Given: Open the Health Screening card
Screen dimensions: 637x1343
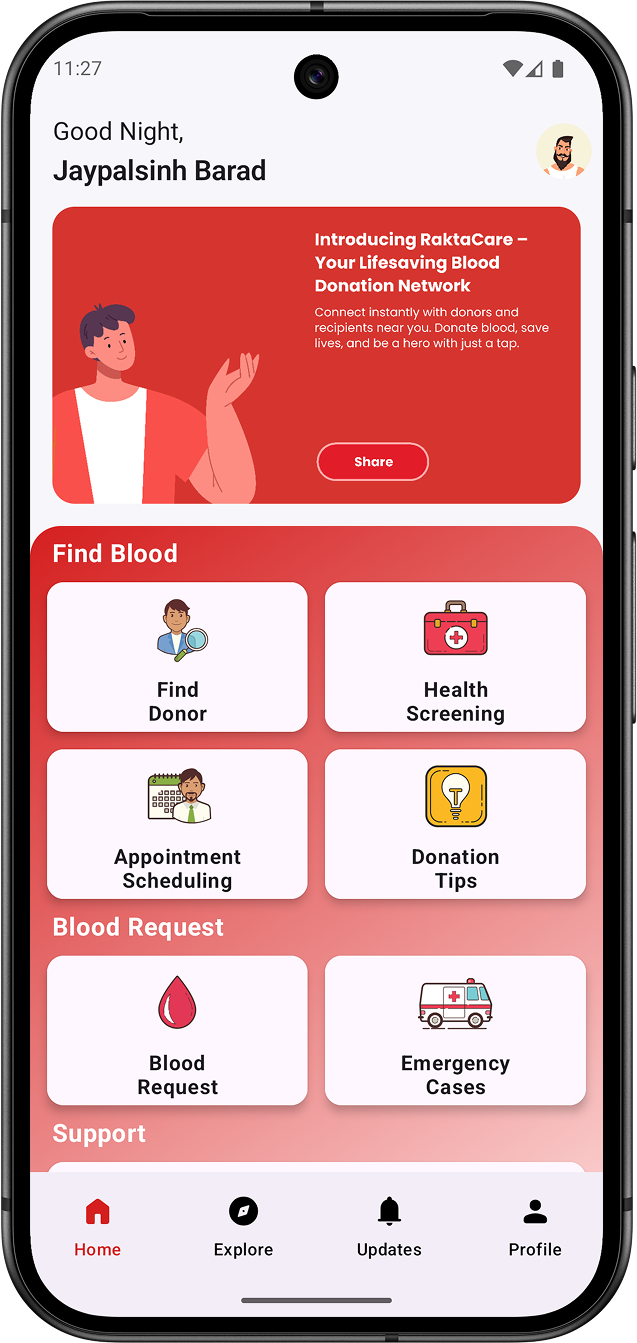Looking at the screenshot, I should point(455,657).
